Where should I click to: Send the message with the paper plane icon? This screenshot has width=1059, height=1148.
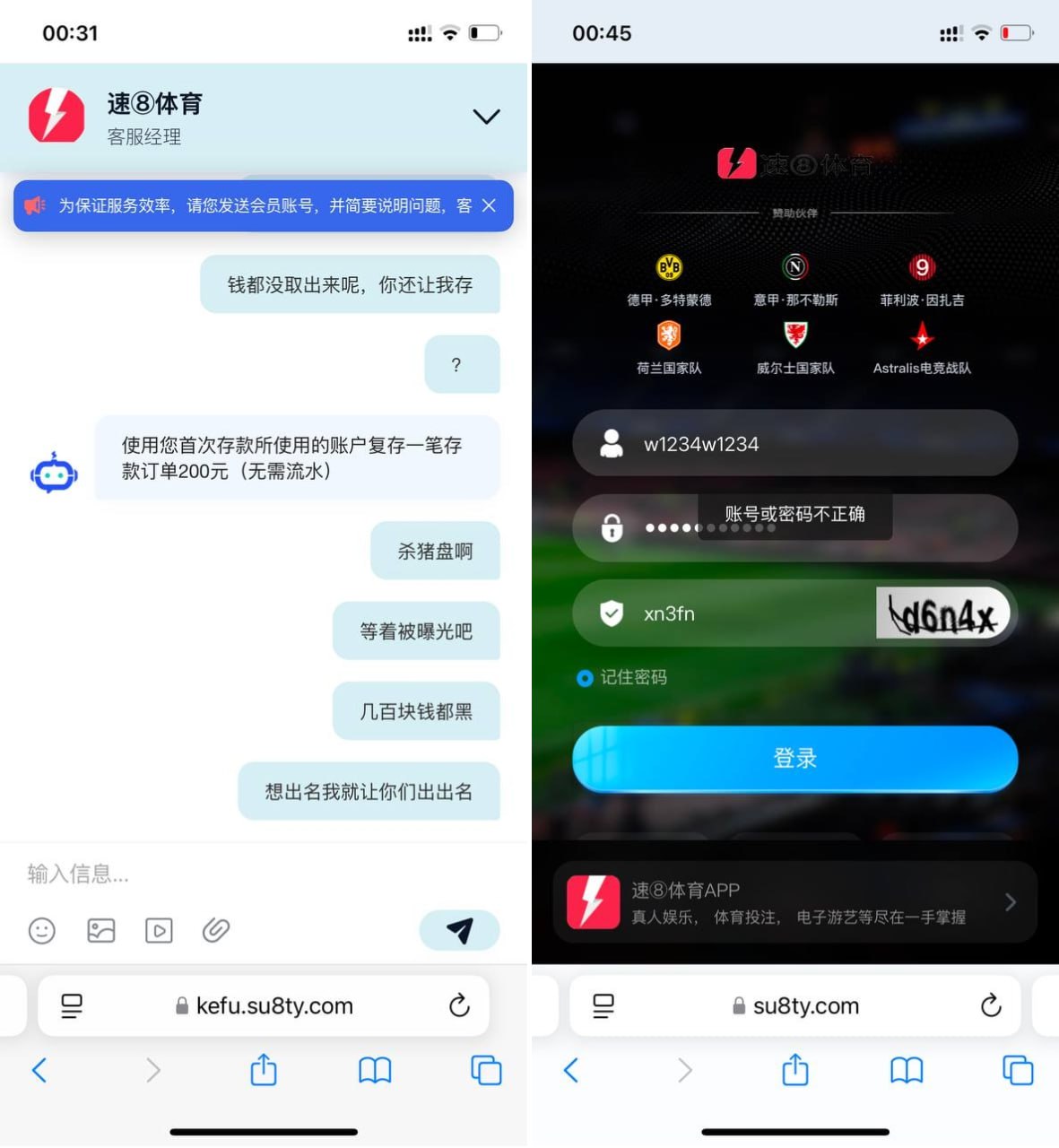[x=459, y=930]
